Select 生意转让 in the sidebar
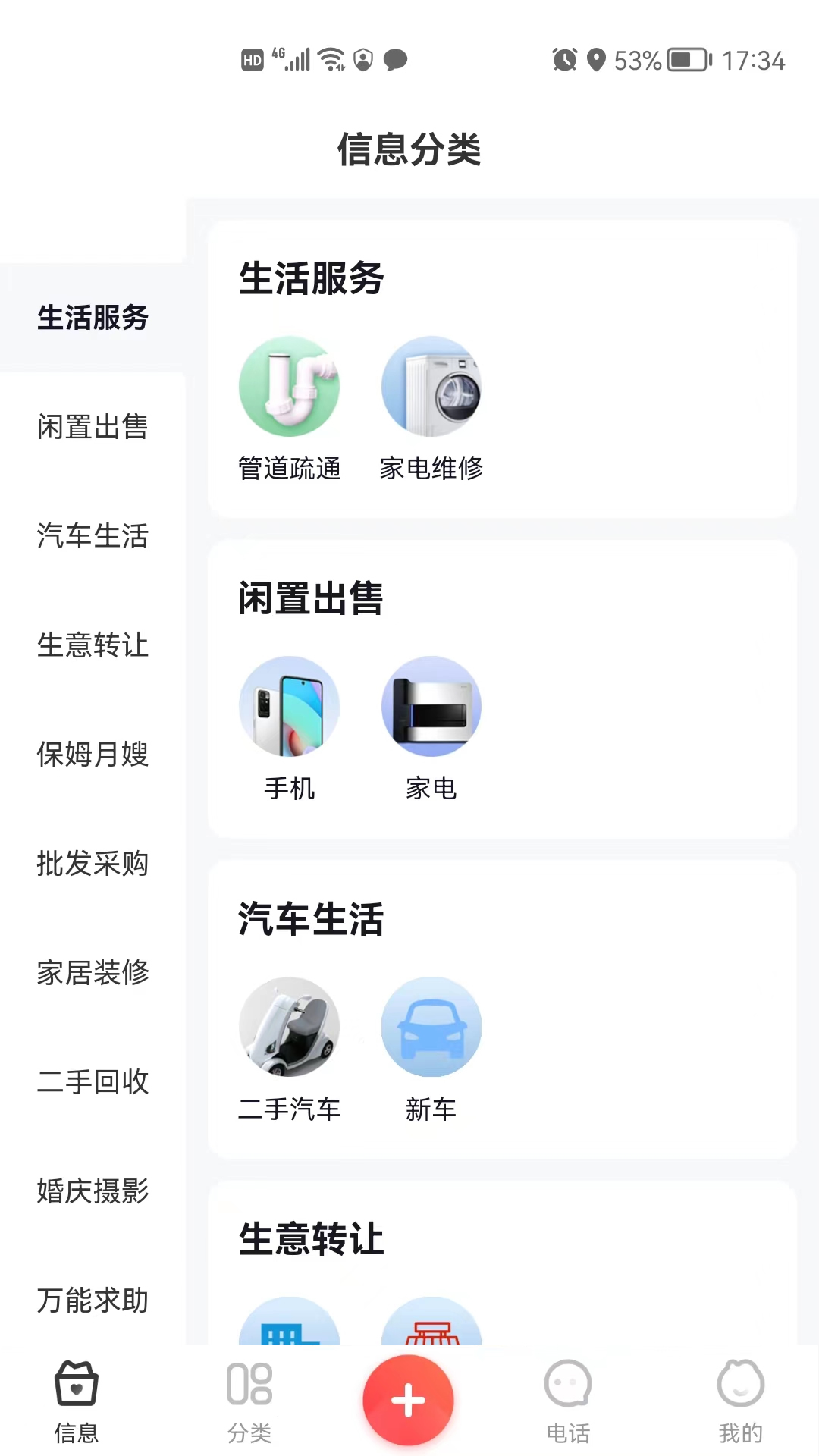Viewport: 819px width, 1456px height. click(93, 645)
